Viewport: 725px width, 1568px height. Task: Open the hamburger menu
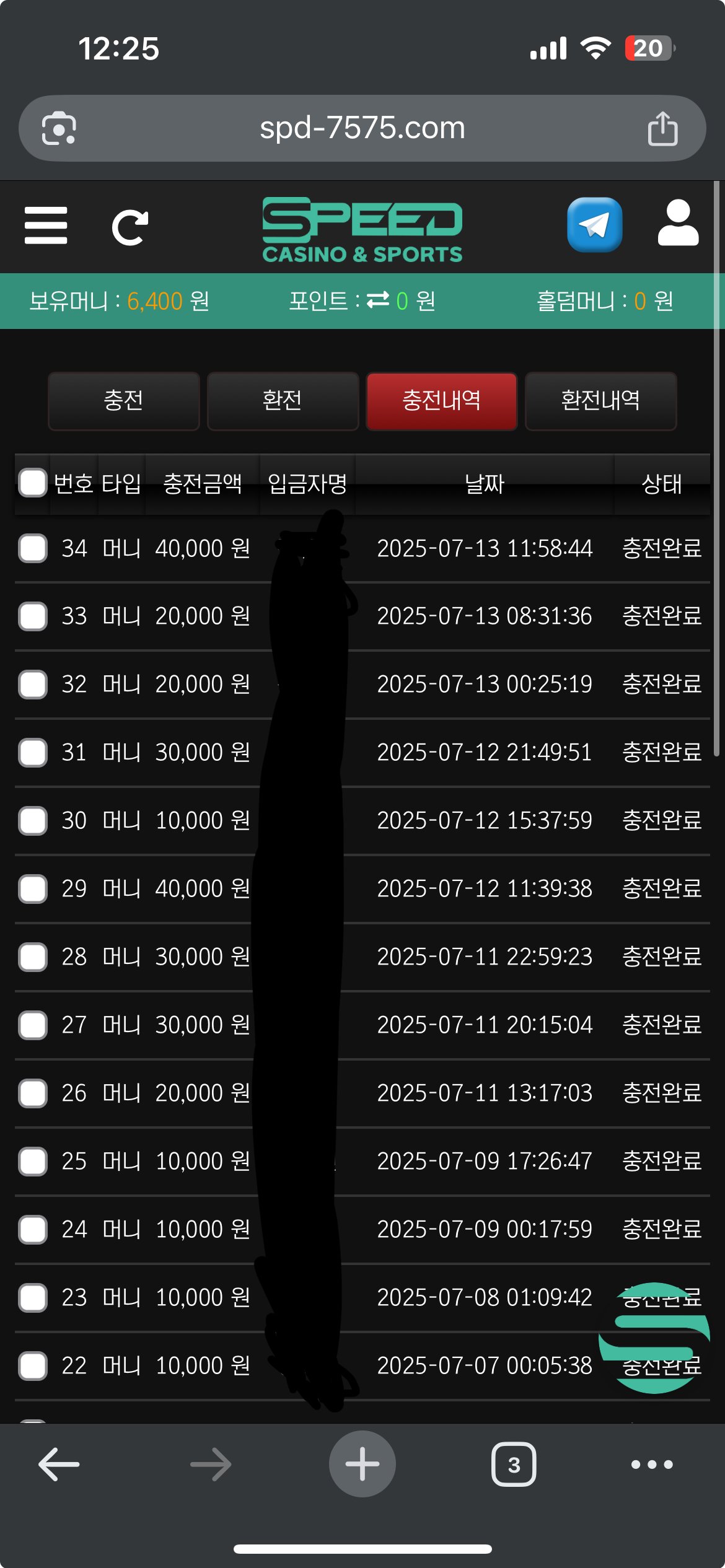click(46, 226)
